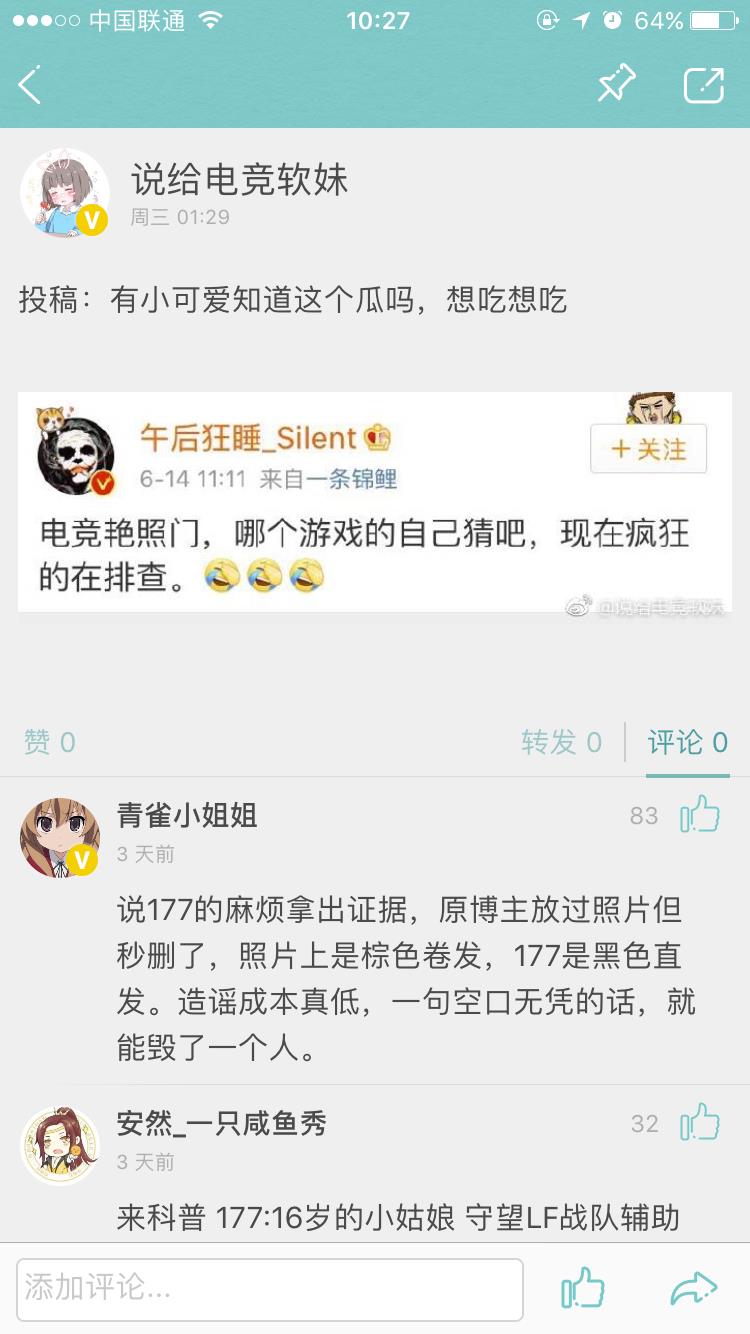750x1334 pixels.
Task: Switch to the 评论 tab
Action: click(x=687, y=742)
